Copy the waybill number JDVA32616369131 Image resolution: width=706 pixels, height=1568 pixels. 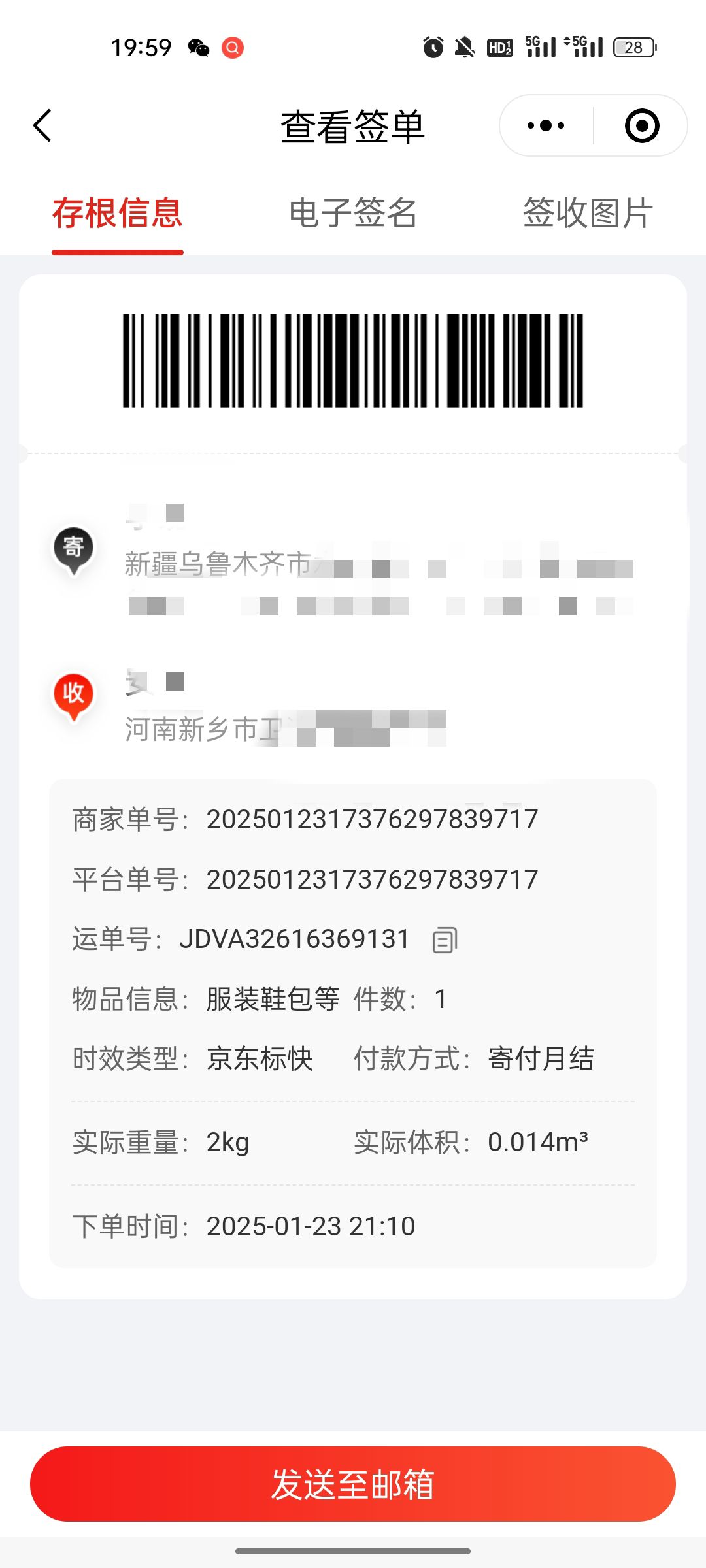445,940
